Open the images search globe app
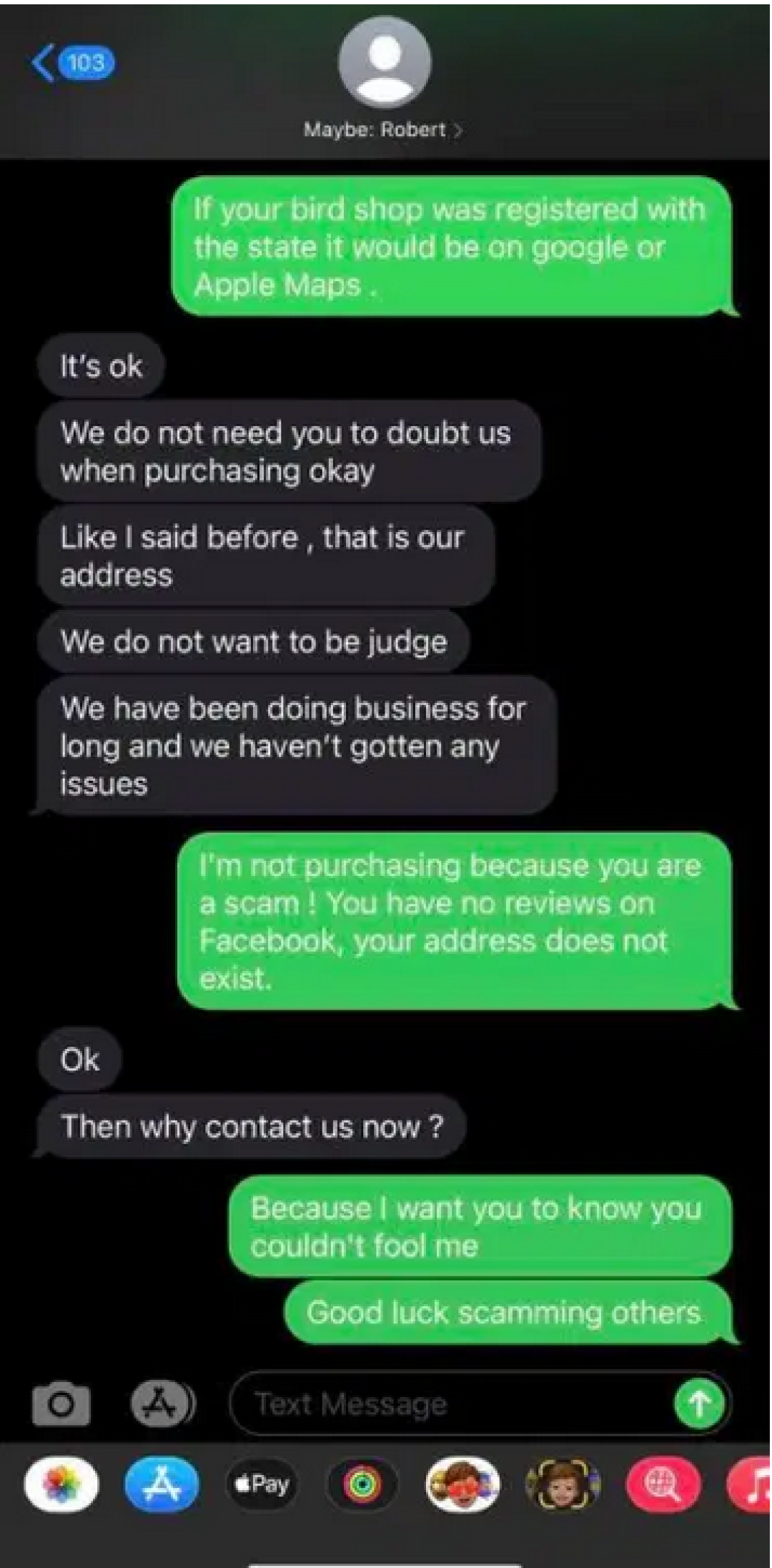The image size is (772, 1568). 663,1486
